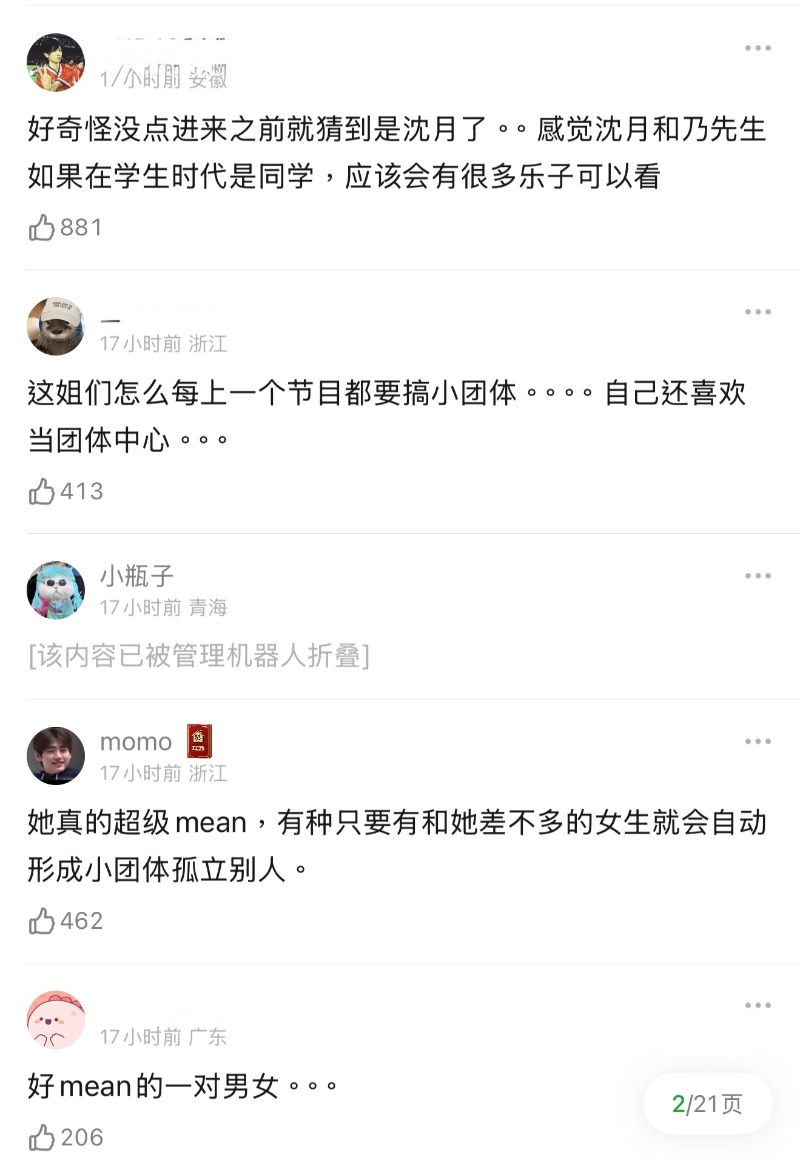
Task: Open the 安徽 commenter's avatar
Action: 56,62
